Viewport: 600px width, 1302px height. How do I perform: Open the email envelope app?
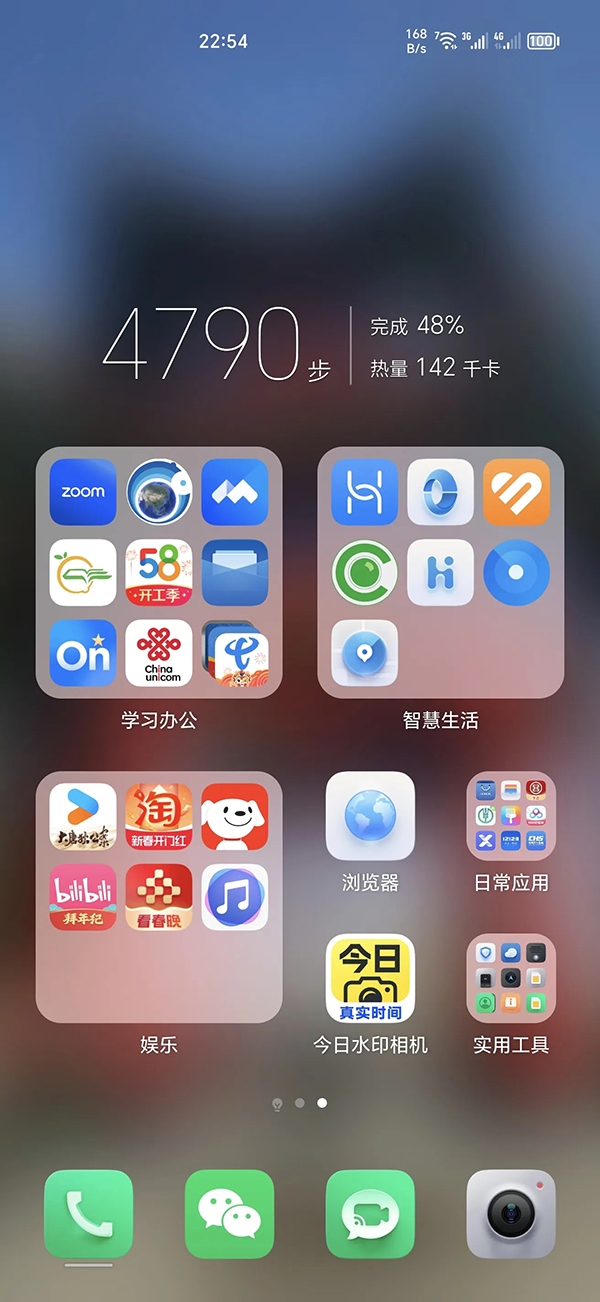pyautogui.click(x=235, y=573)
